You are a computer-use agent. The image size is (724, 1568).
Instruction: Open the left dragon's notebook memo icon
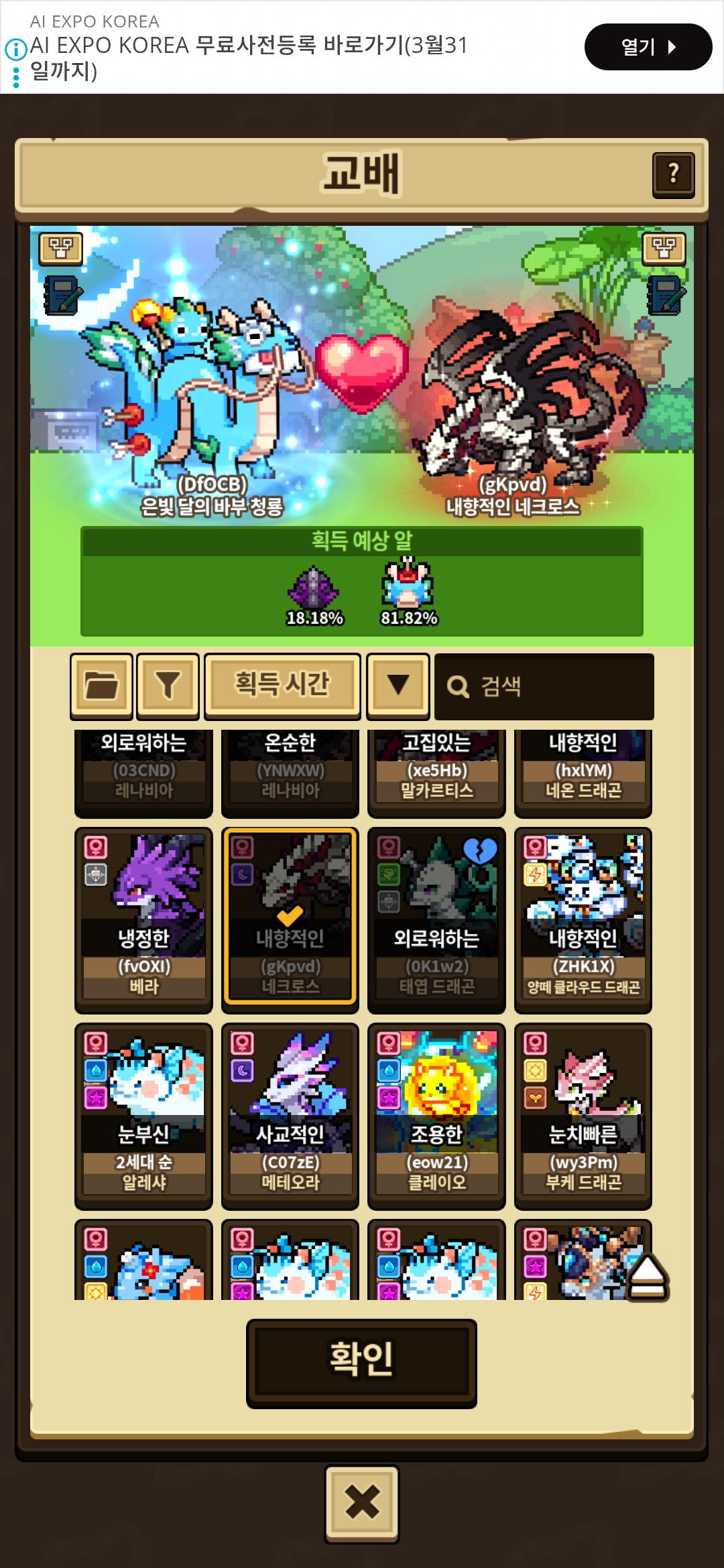[x=62, y=295]
